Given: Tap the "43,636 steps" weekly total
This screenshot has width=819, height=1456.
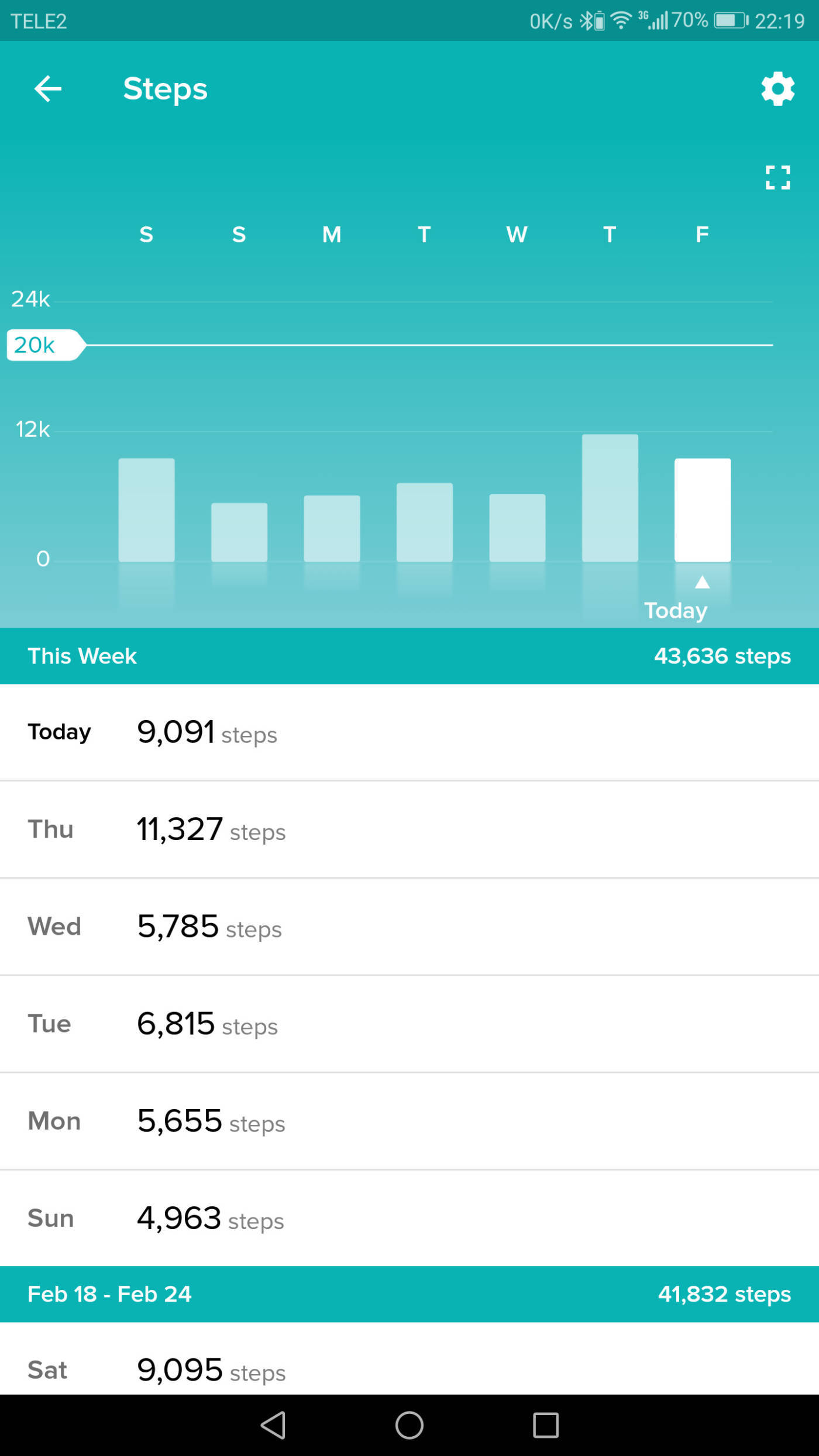Looking at the screenshot, I should pos(722,656).
